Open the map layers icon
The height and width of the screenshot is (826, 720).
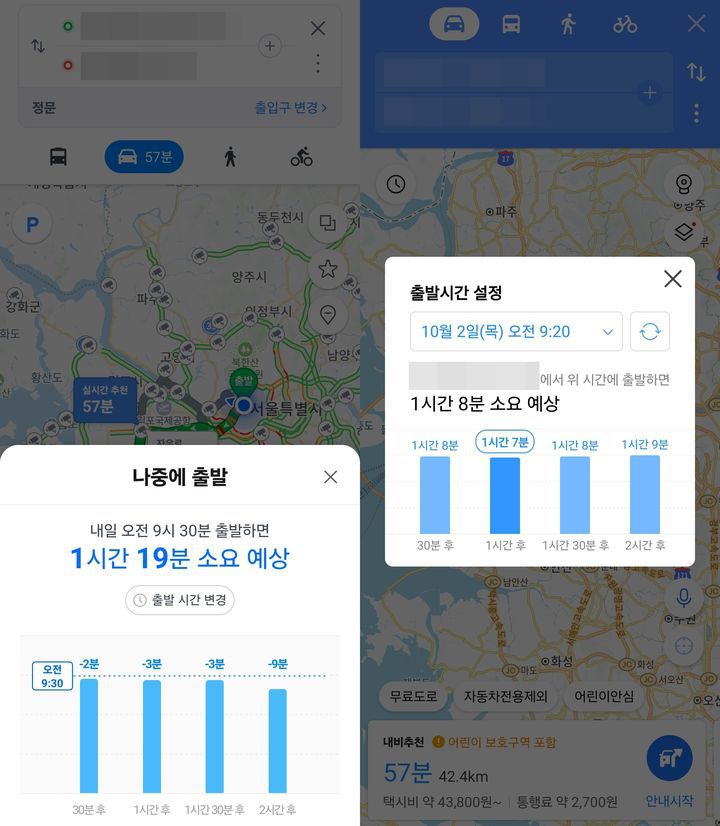point(684,231)
